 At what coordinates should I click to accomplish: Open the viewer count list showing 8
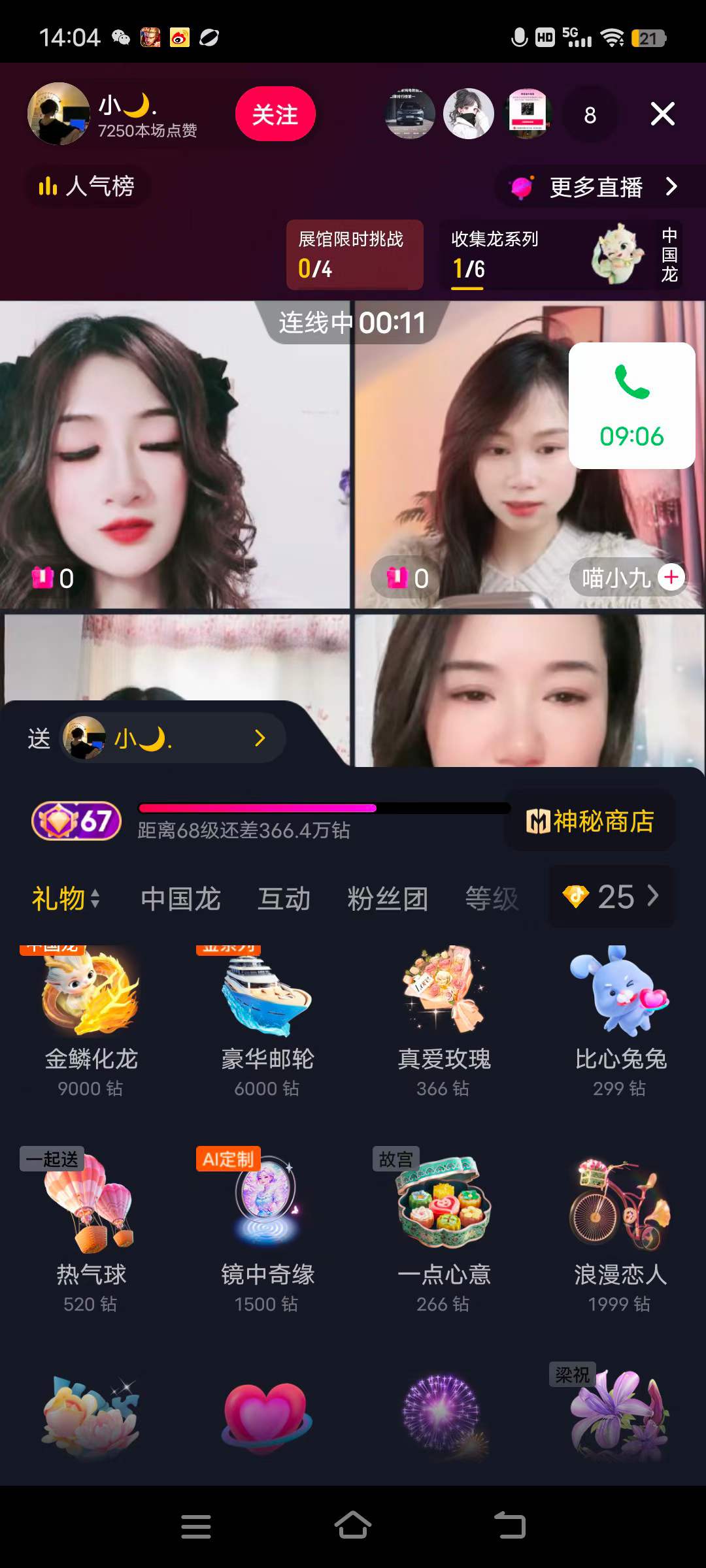coord(590,116)
